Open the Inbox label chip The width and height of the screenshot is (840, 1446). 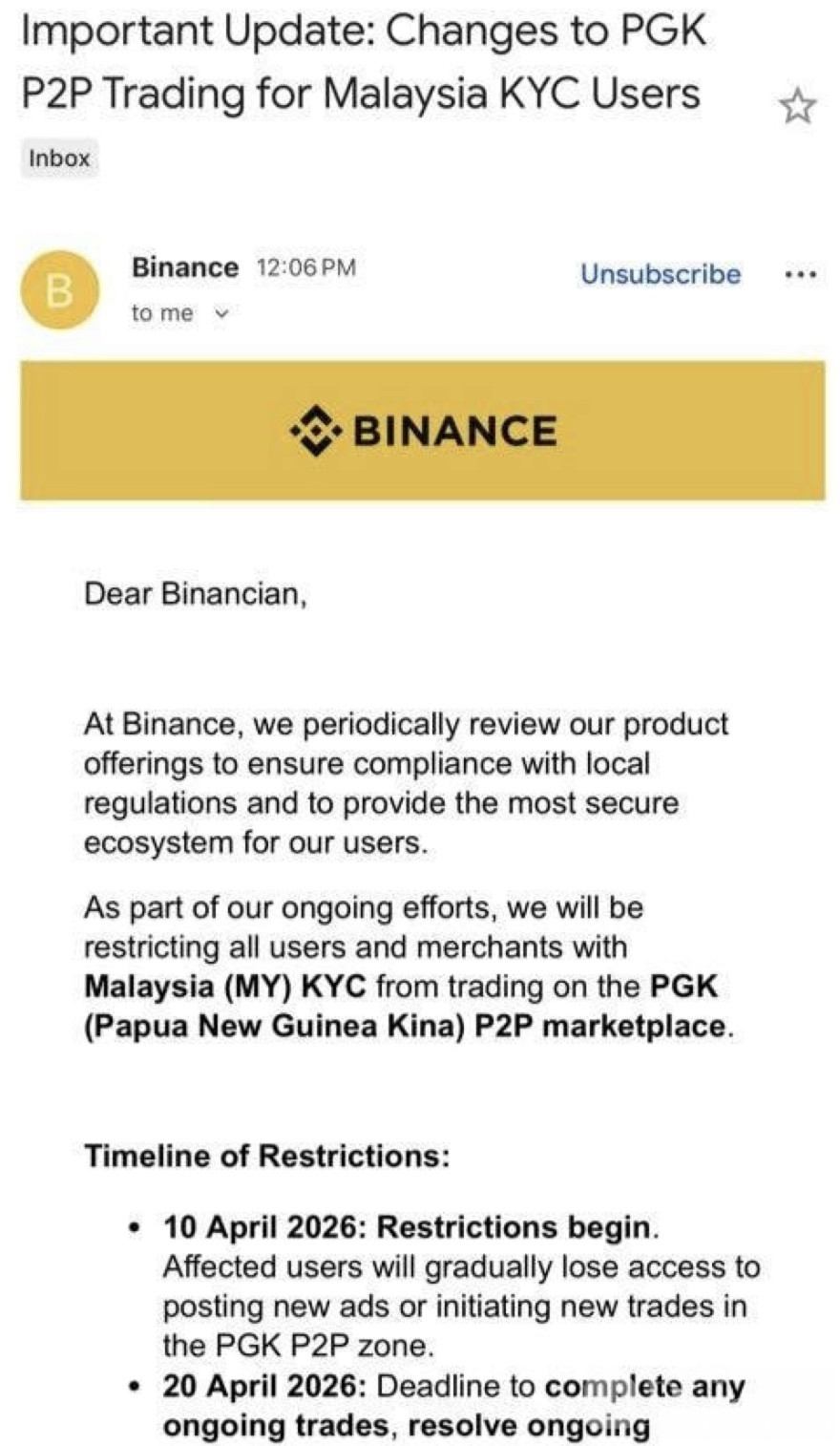tap(59, 158)
